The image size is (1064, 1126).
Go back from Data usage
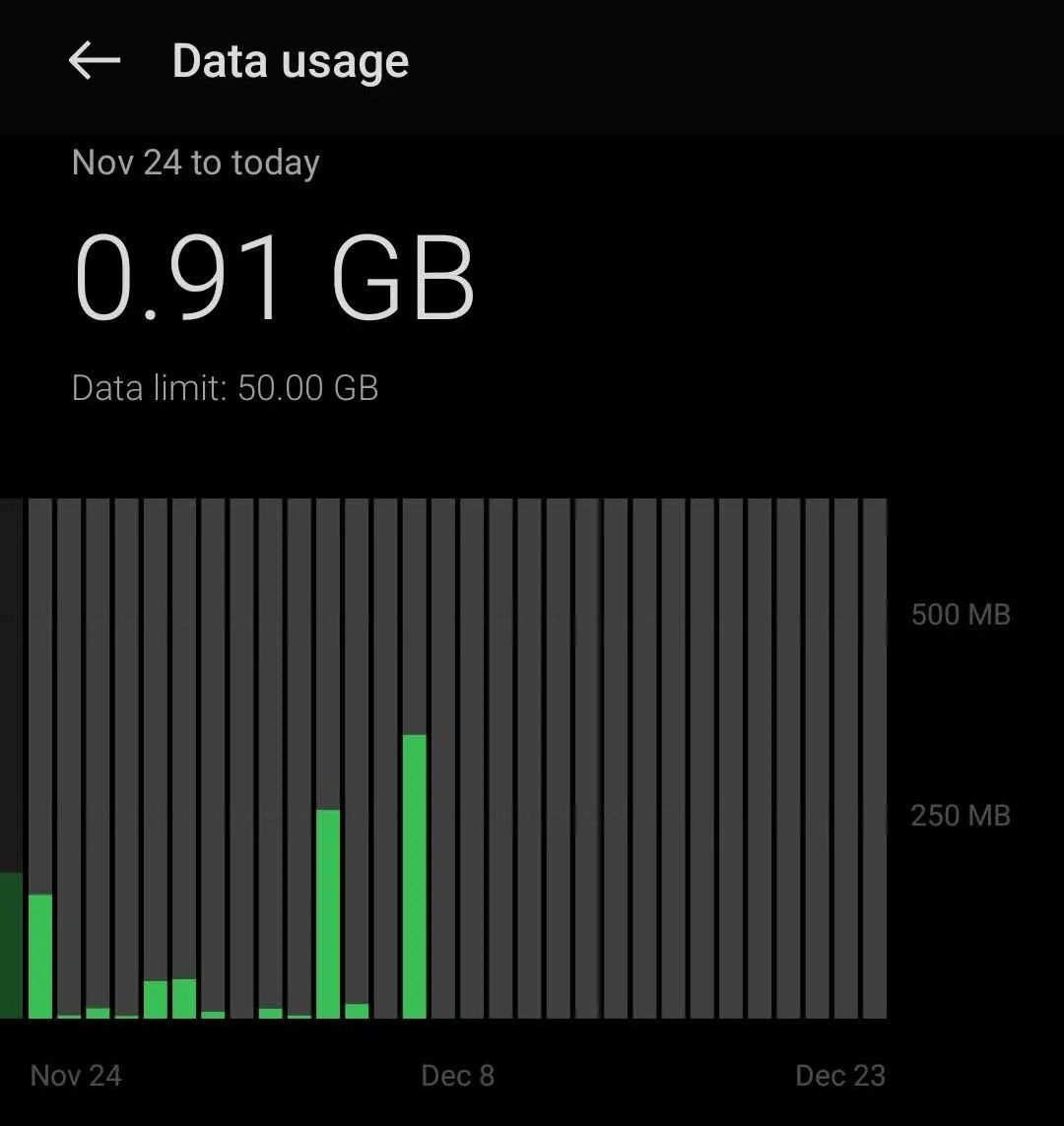(95, 61)
